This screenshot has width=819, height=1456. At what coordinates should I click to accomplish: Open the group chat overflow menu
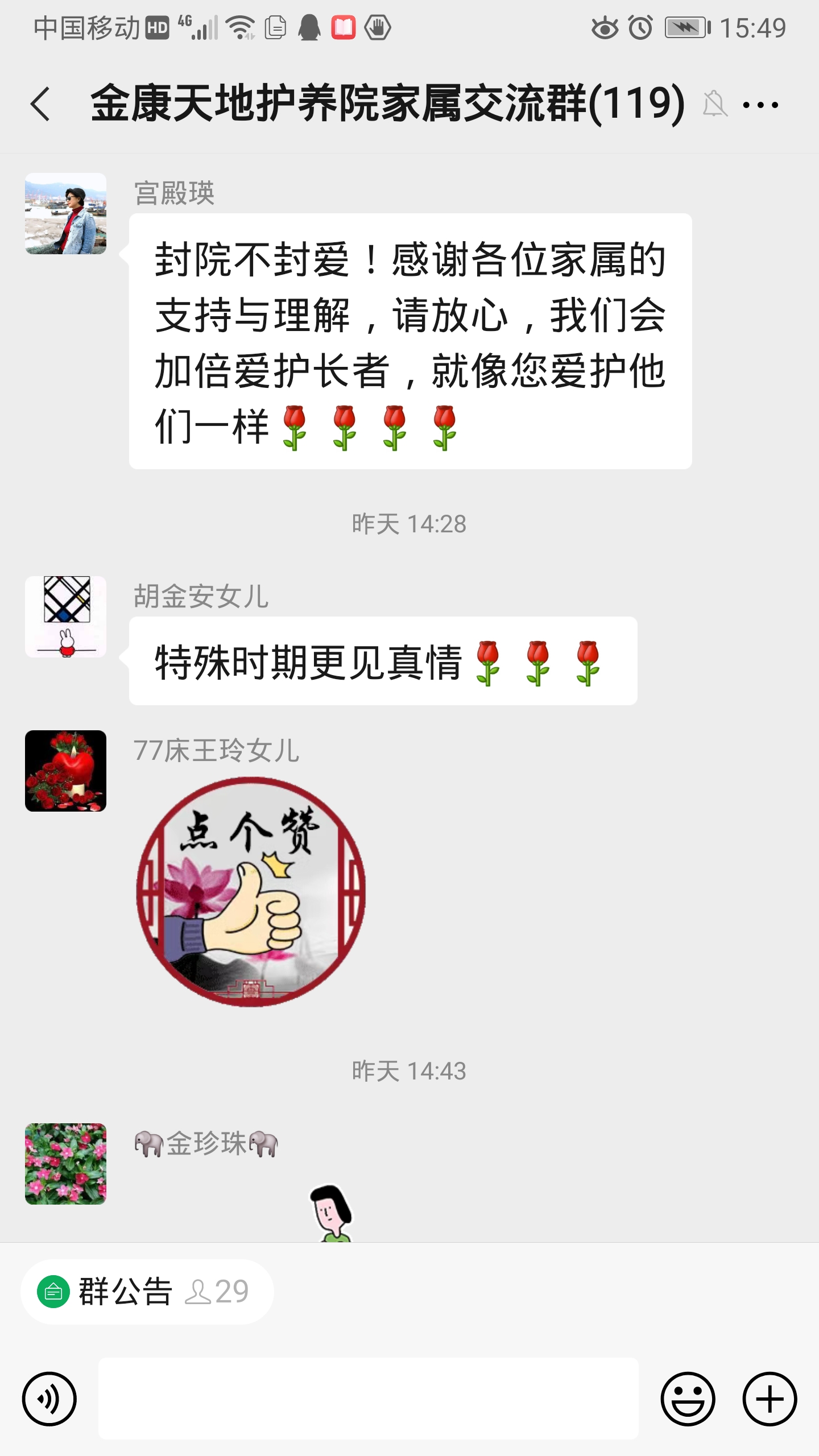[760, 105]
